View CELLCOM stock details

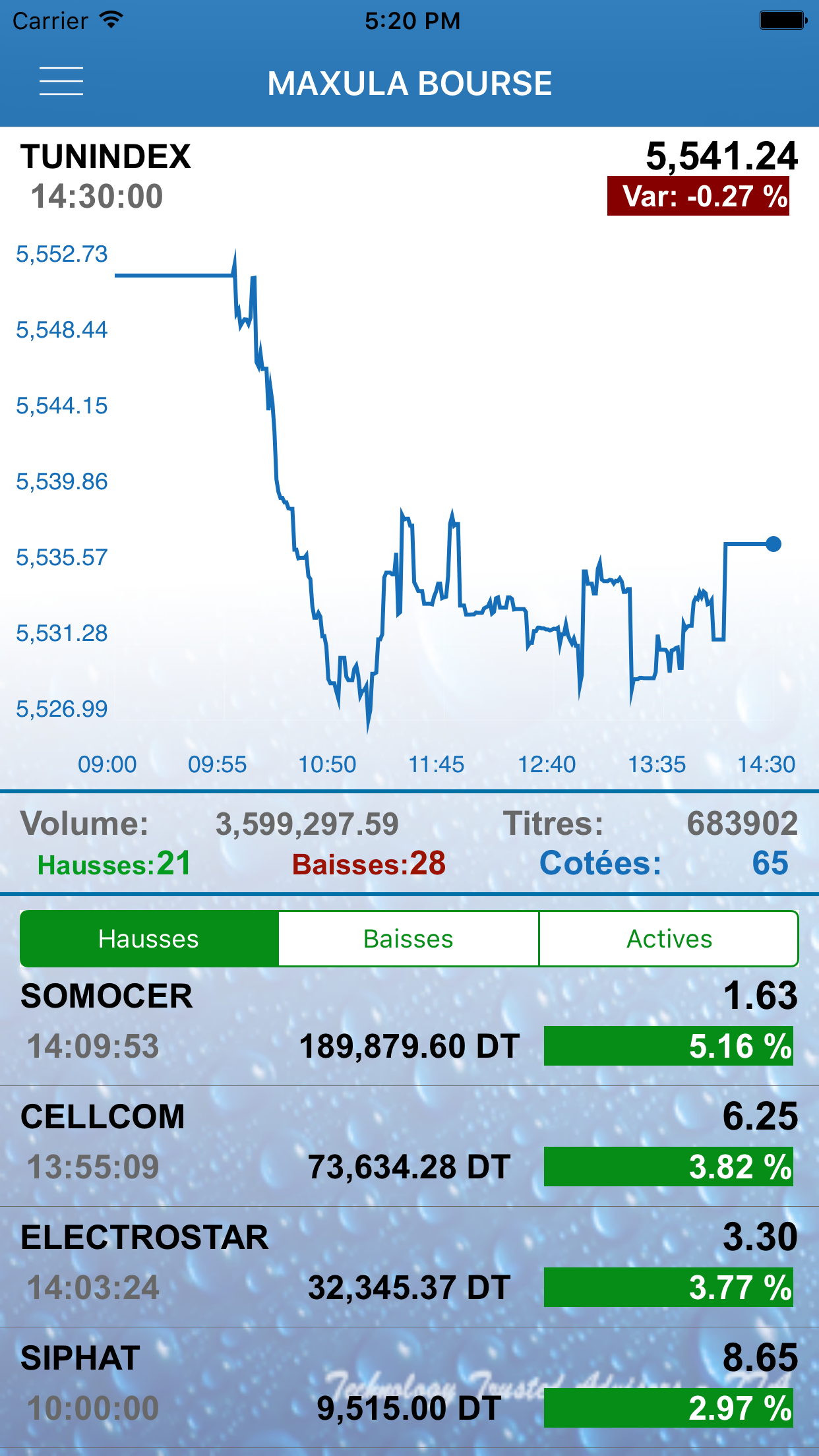tap(409, 1143)
